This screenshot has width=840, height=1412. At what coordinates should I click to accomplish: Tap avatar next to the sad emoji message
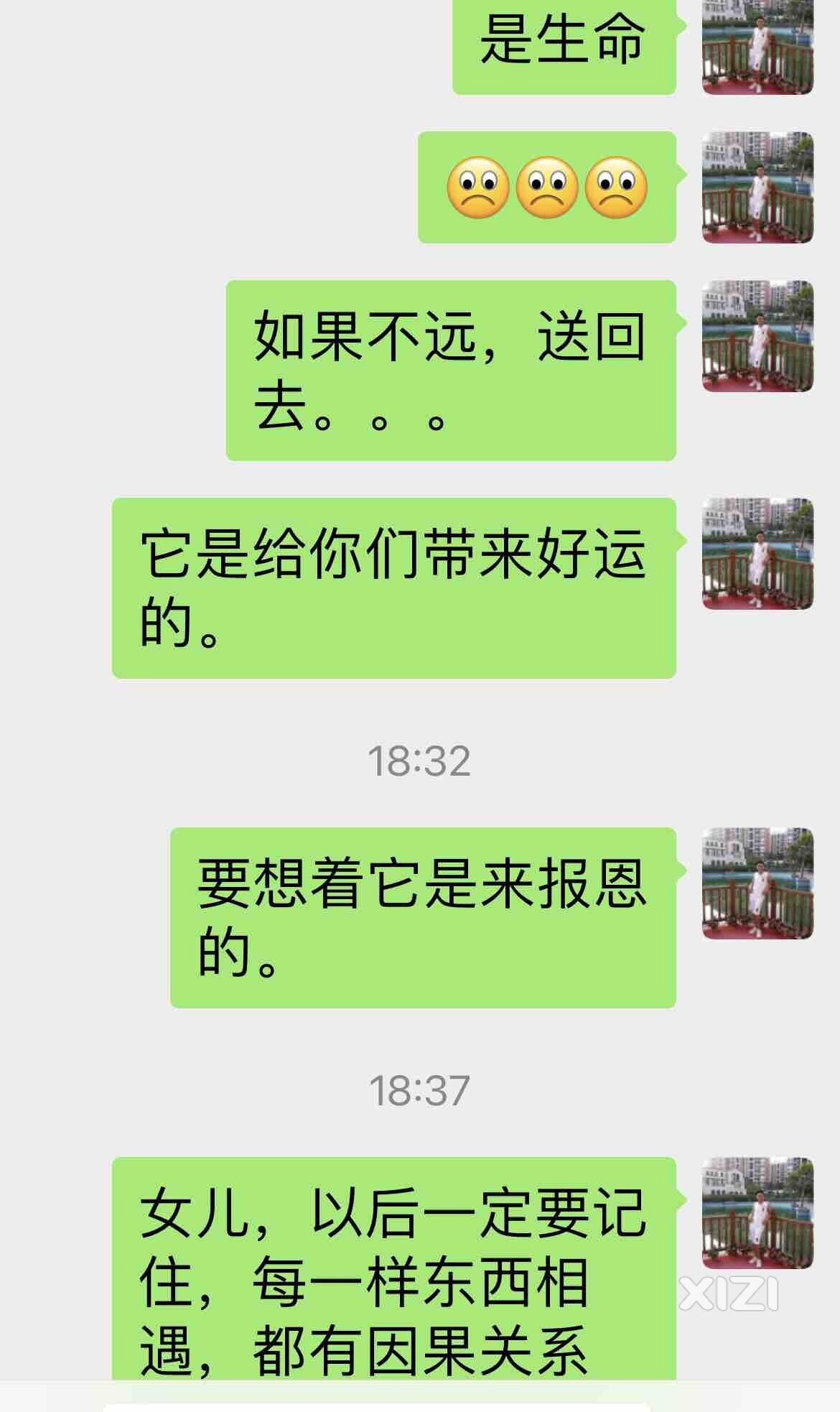point(757,187)
